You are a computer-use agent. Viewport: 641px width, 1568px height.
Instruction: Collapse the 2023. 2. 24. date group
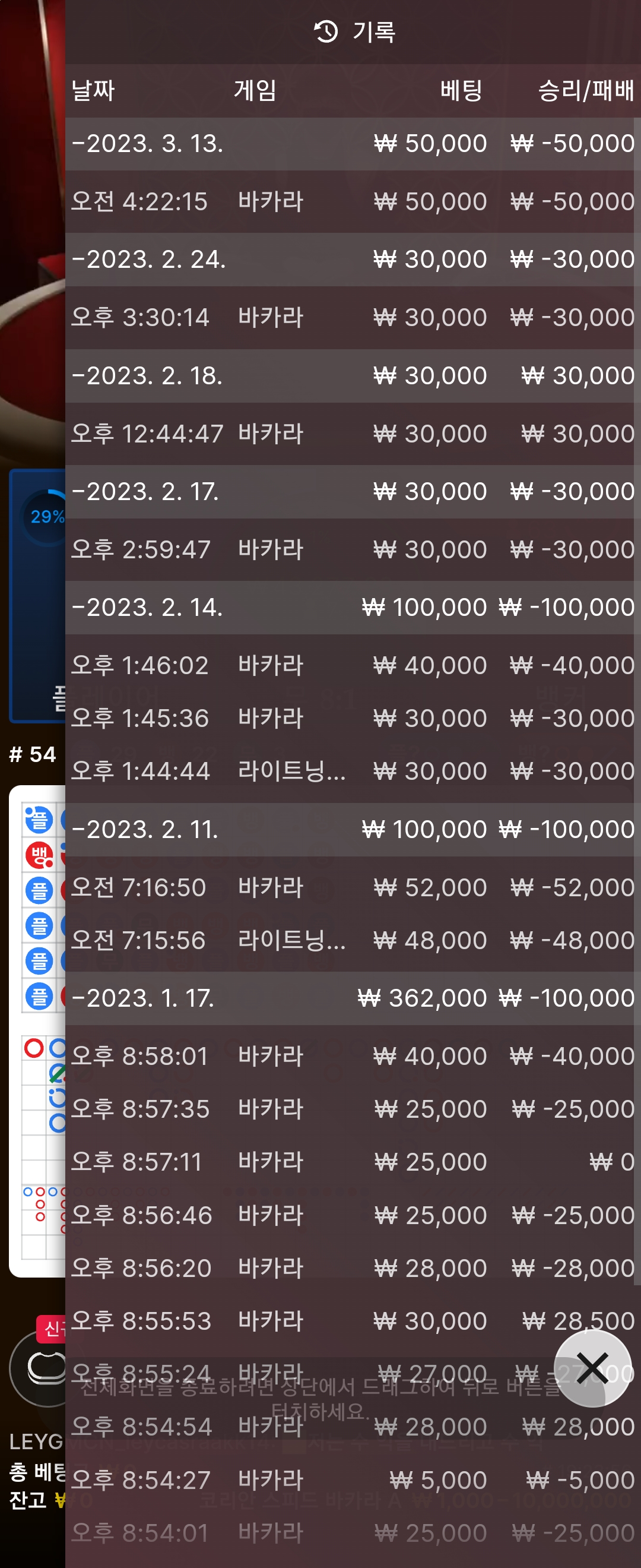353,260
